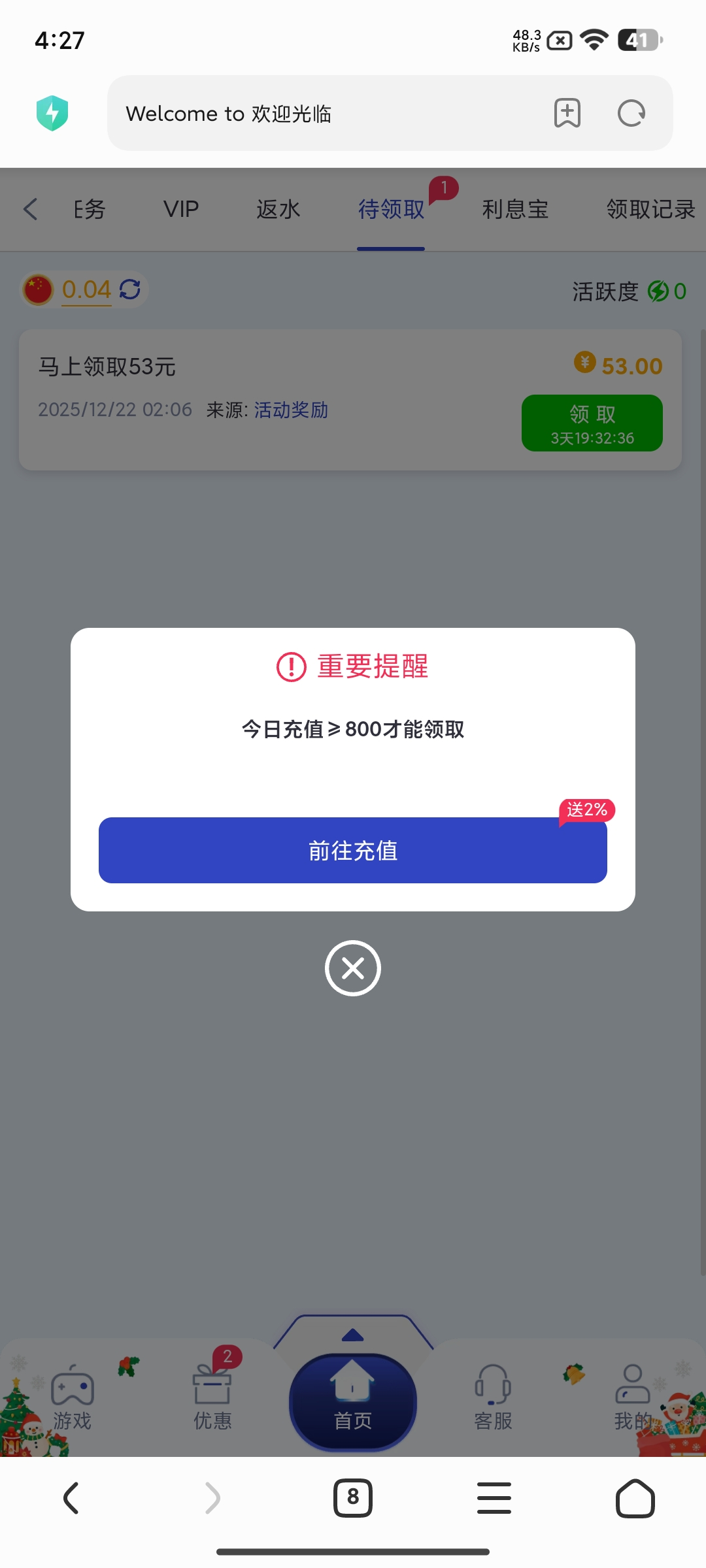Open the browser shield icon

(52, 113)
